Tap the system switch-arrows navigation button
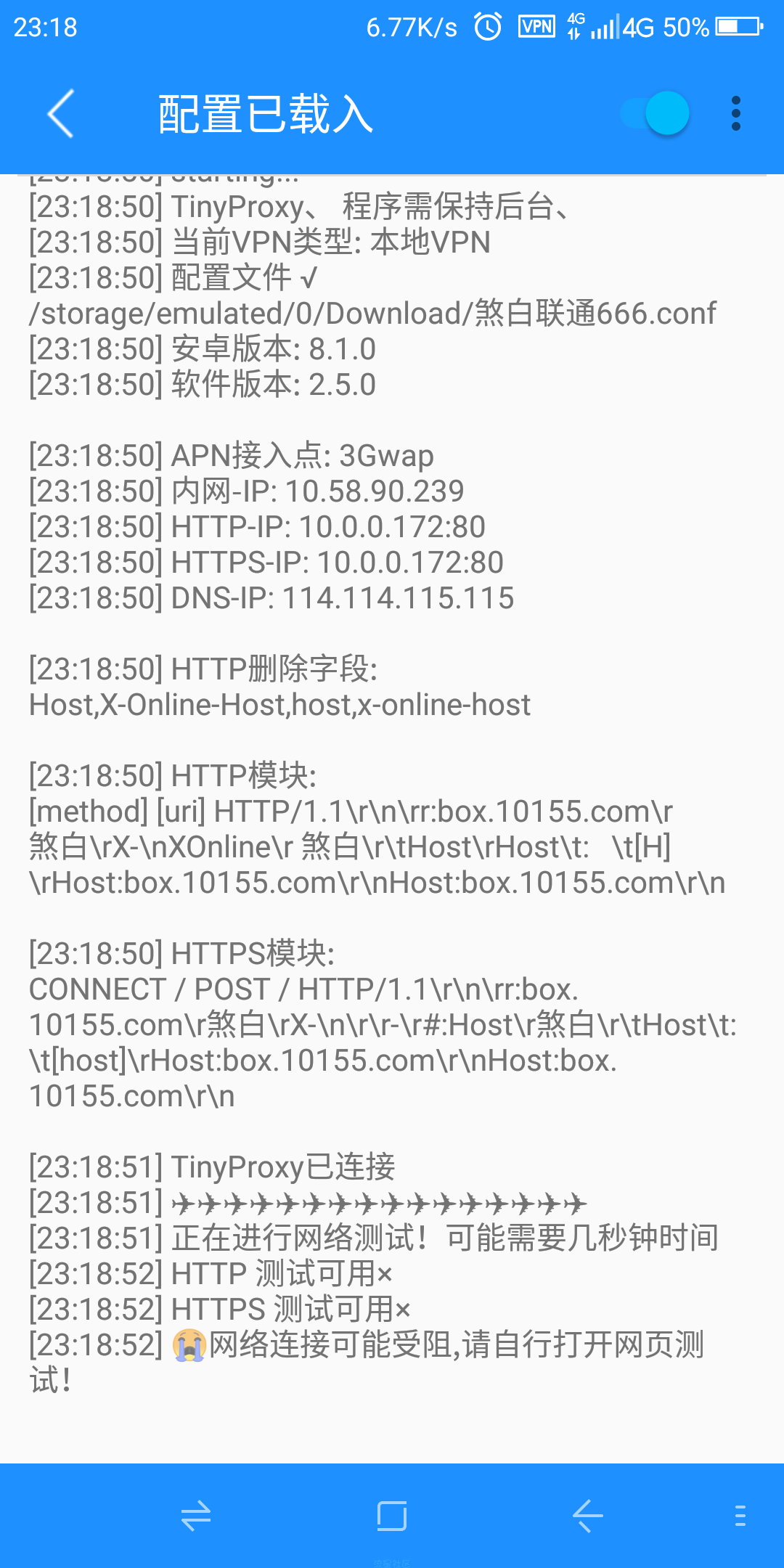The height and width of the screenshot is (1568, 784). [x=196, y=1516]
